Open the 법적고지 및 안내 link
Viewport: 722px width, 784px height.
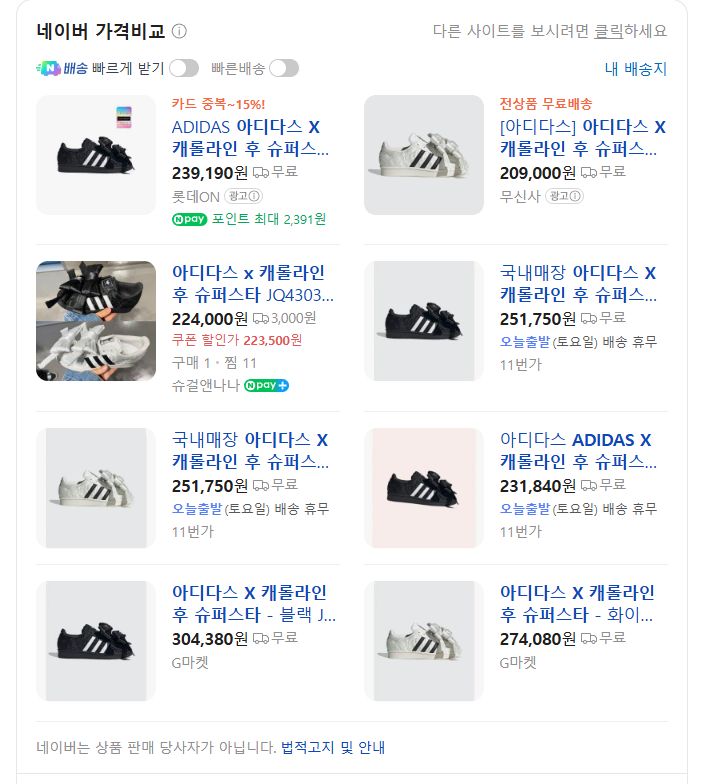[x=333, y=747]
